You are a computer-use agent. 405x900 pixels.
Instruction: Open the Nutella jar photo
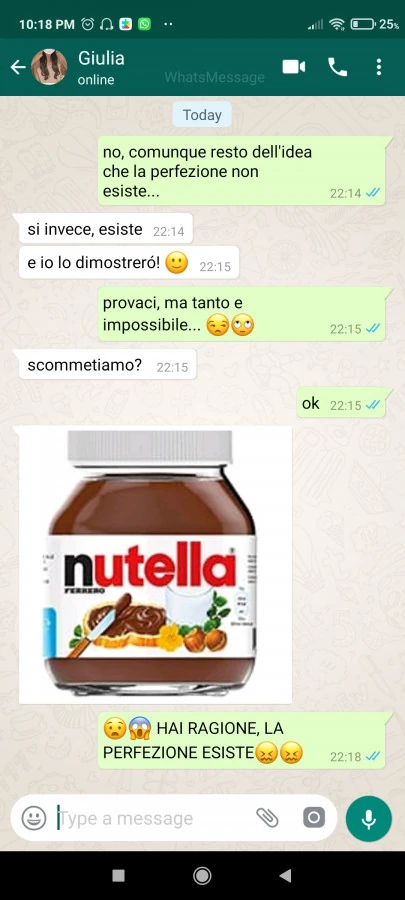point(155,565)
